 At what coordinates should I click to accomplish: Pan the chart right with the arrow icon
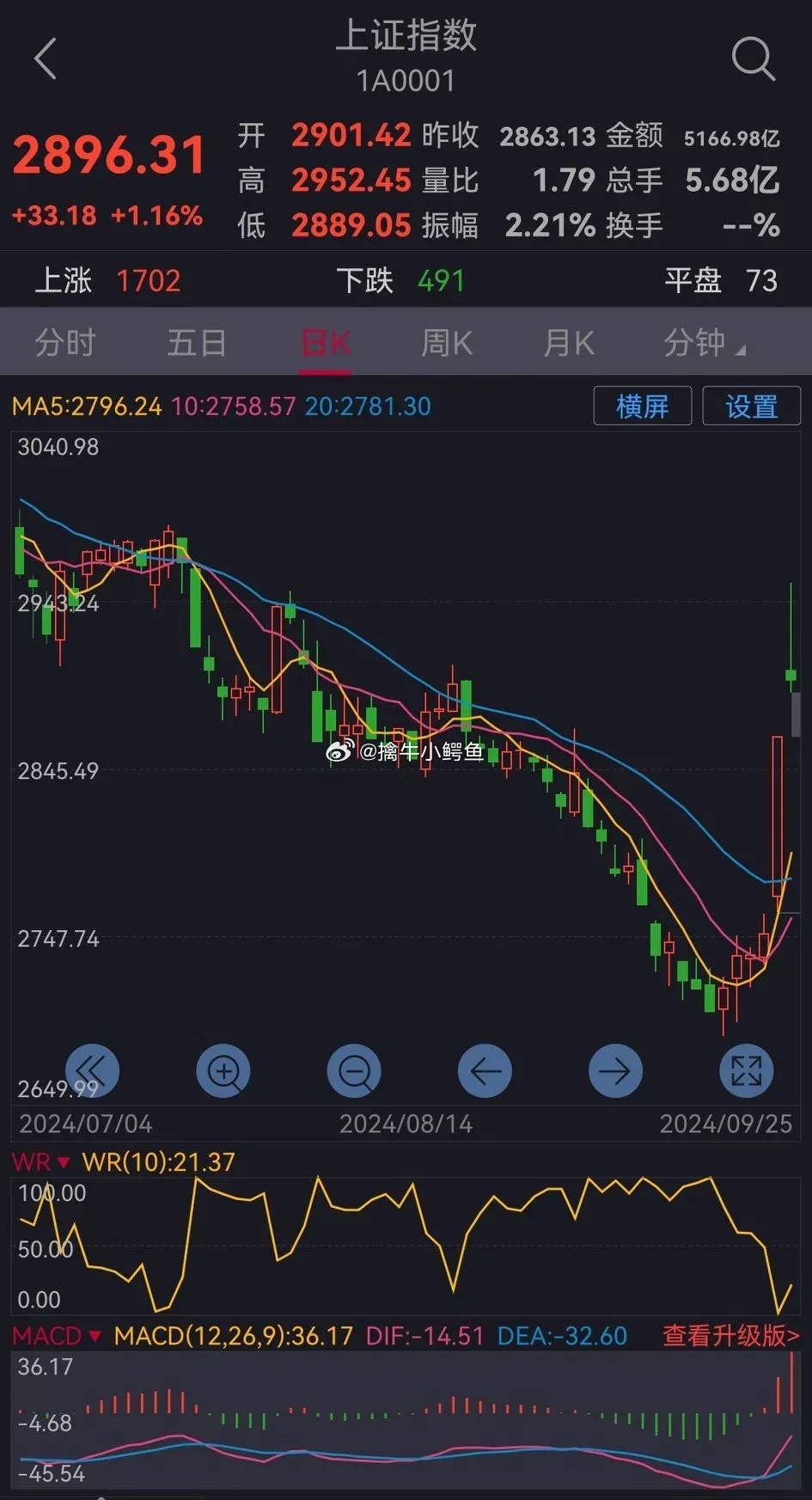click(x=615, y=1070)
